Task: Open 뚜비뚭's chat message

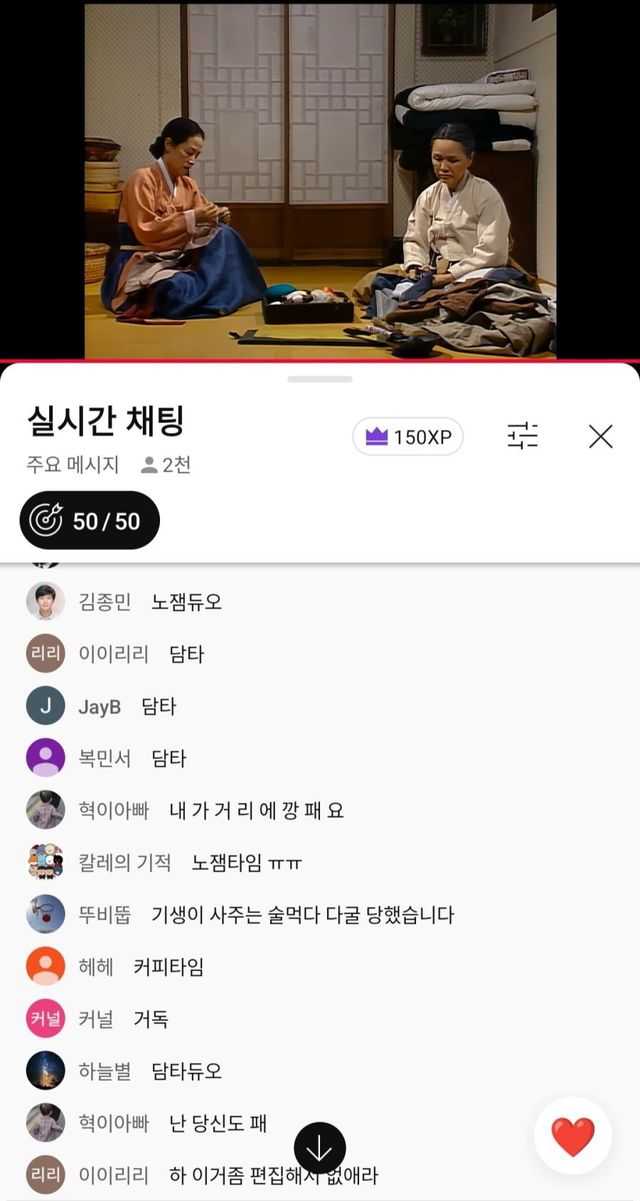Action: (320, 914)
